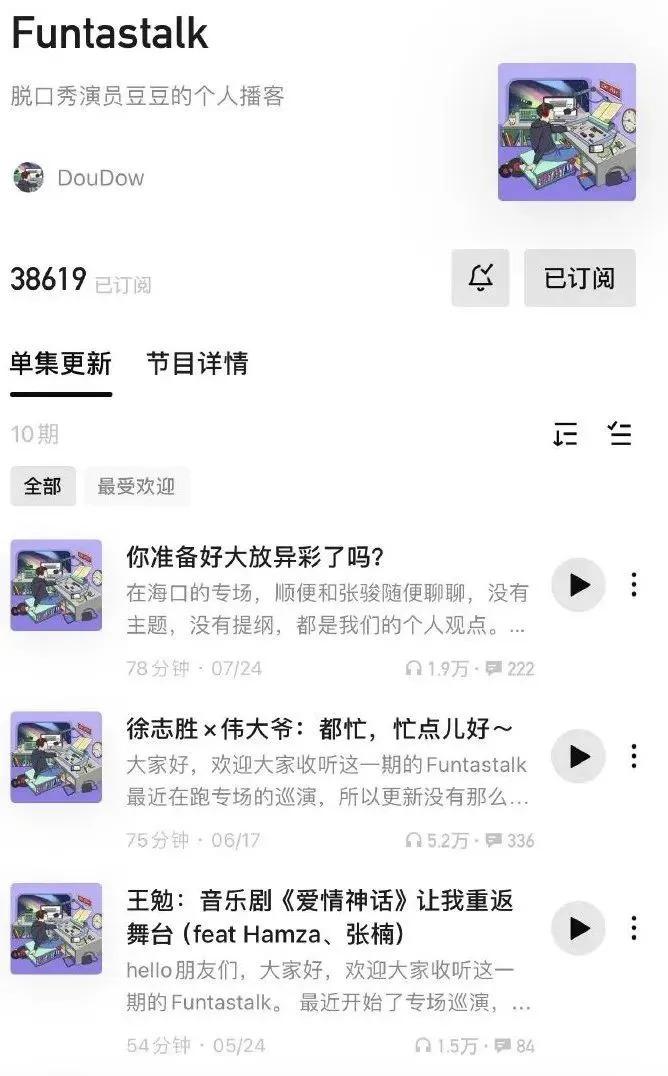This screenshot has width=668, height=1076.
Task: Change the episode sort order
Action: [565, 434]
